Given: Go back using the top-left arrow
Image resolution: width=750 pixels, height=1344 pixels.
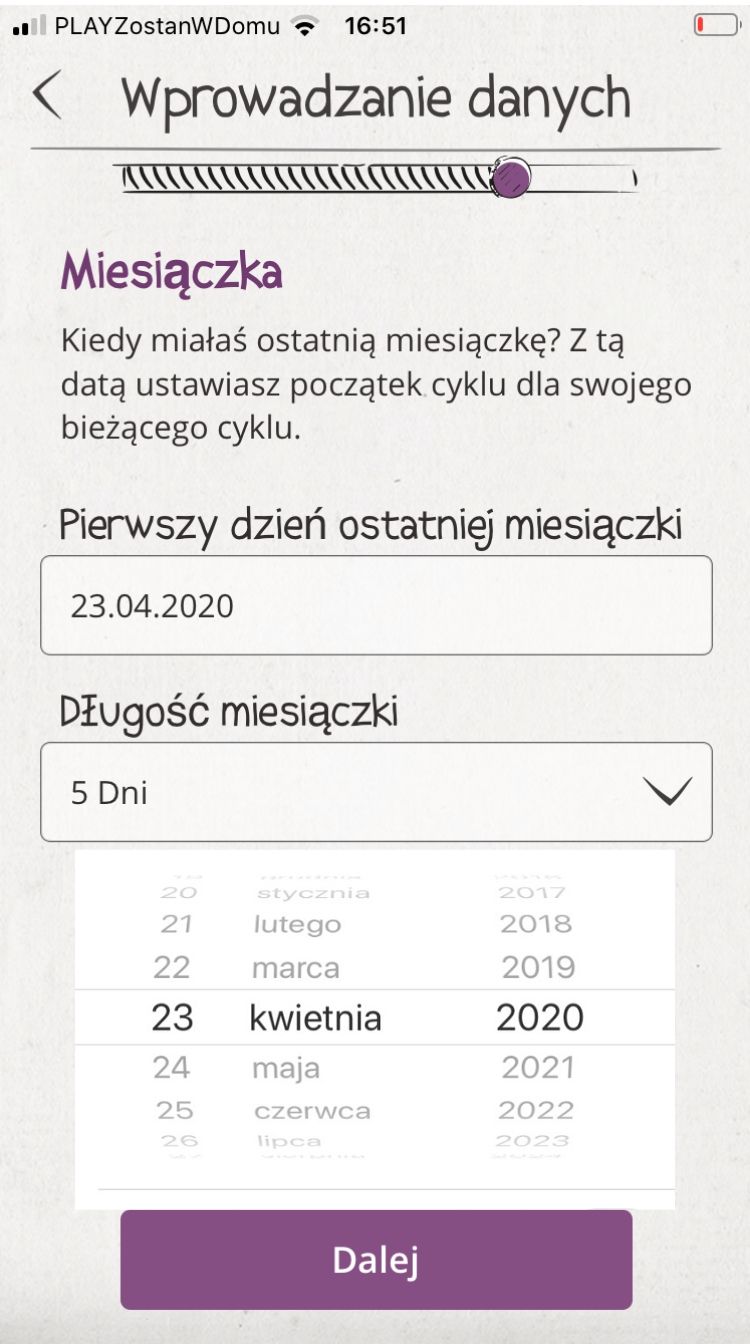Looking at the screenshot, I should 46,95.
